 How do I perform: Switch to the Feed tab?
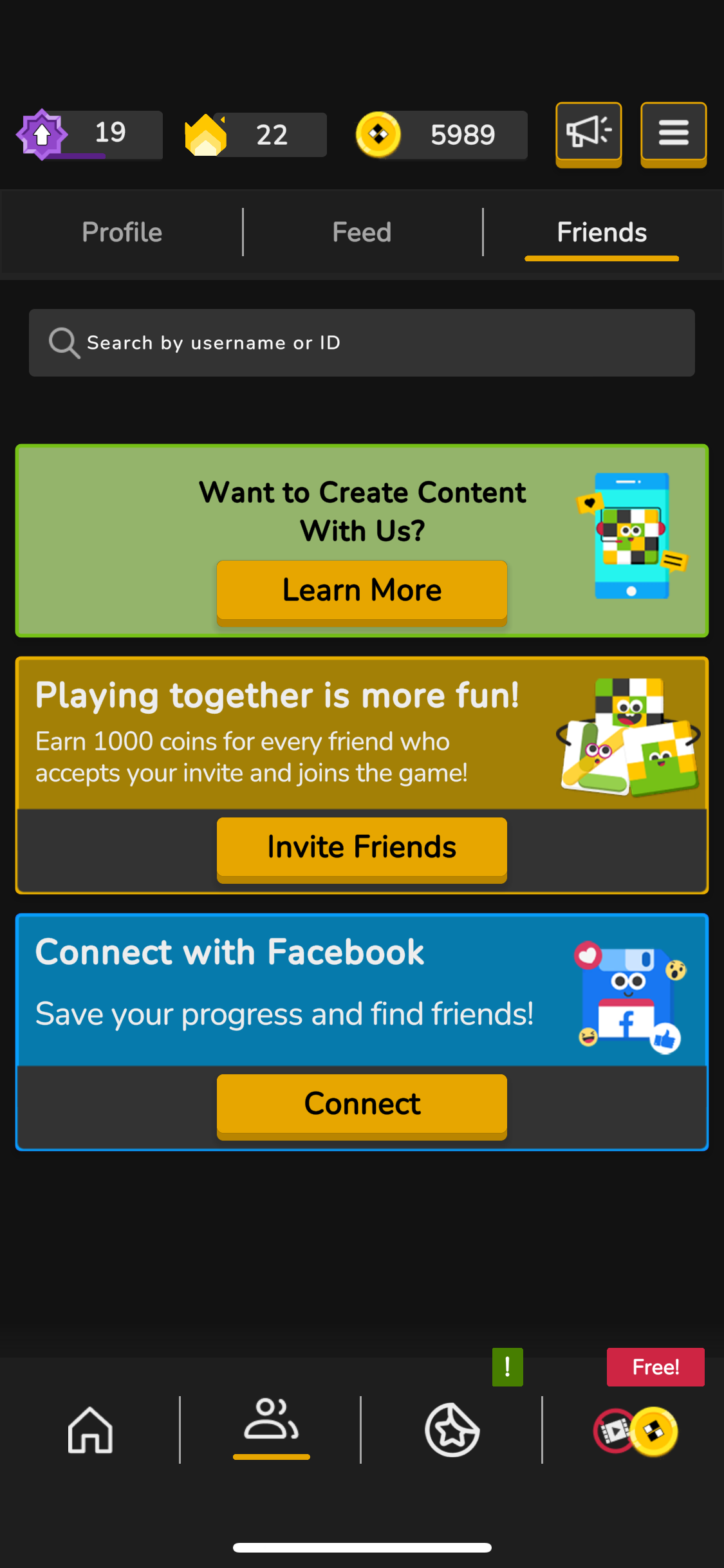[362, 232]
